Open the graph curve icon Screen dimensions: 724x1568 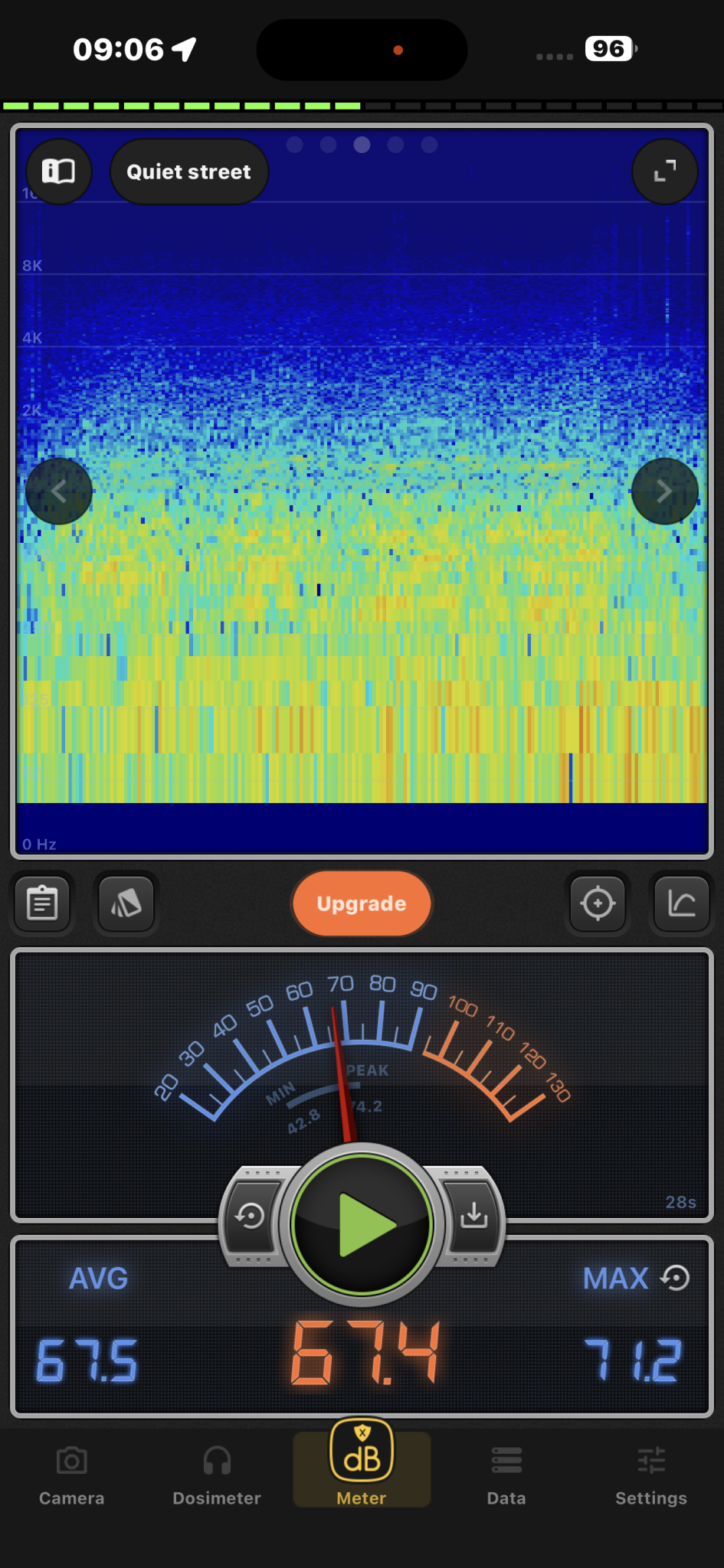pyautogui.click(x=682, y=903)
